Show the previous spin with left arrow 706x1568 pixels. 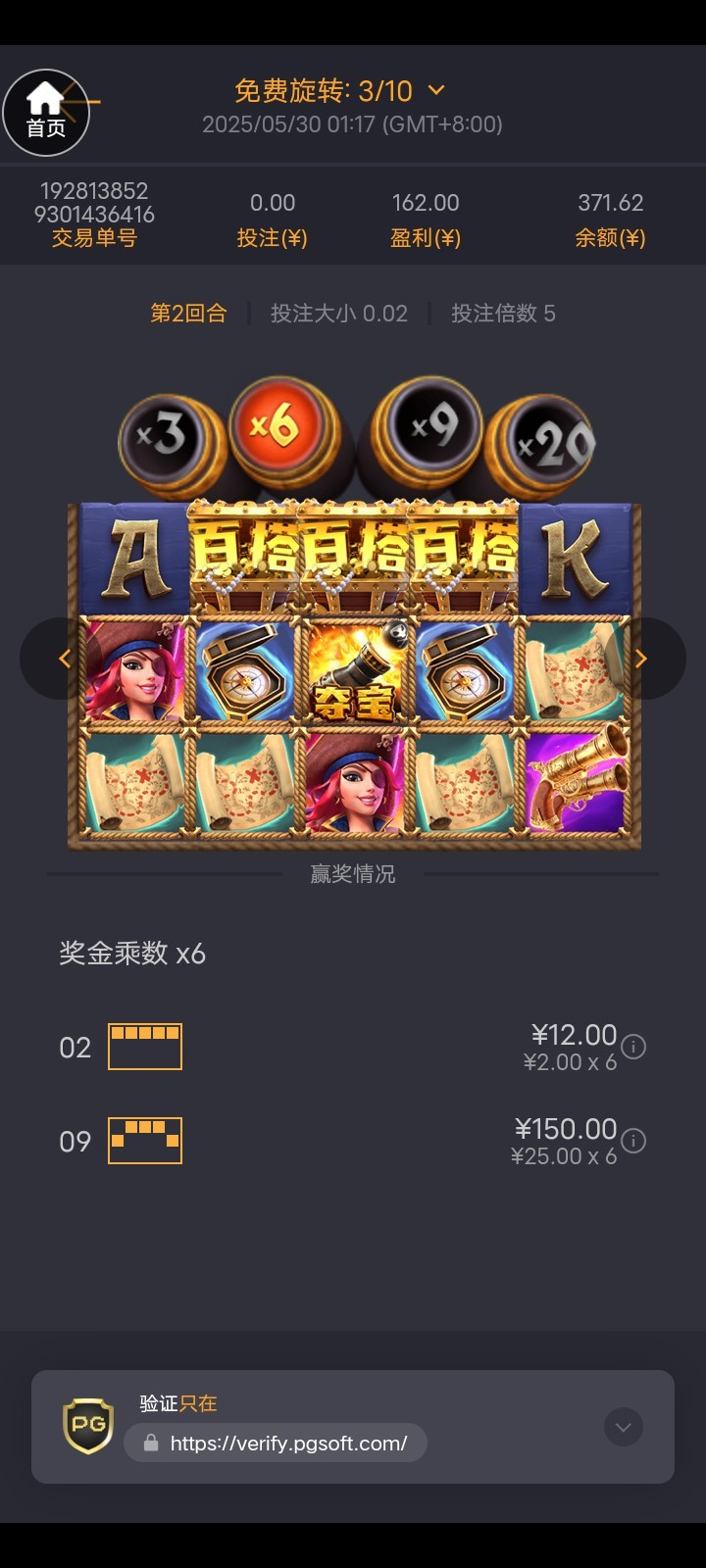pyautogui.click(x=65, y=659)
